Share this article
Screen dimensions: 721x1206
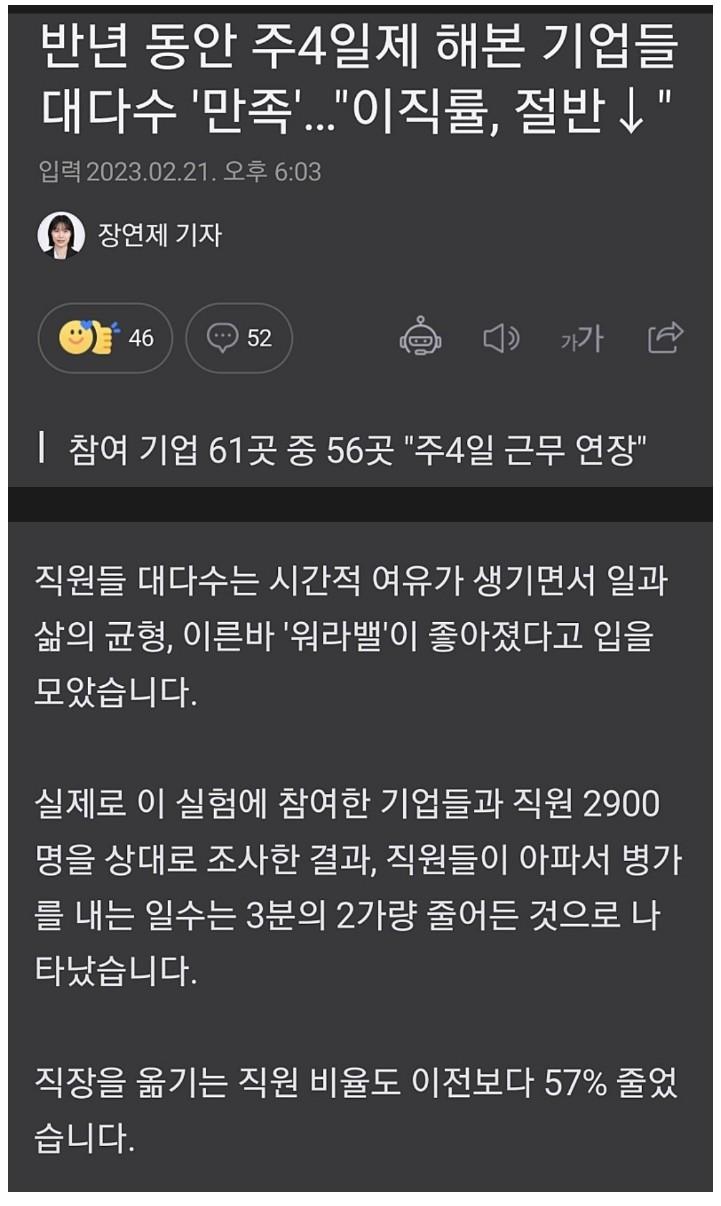[665, 338]
